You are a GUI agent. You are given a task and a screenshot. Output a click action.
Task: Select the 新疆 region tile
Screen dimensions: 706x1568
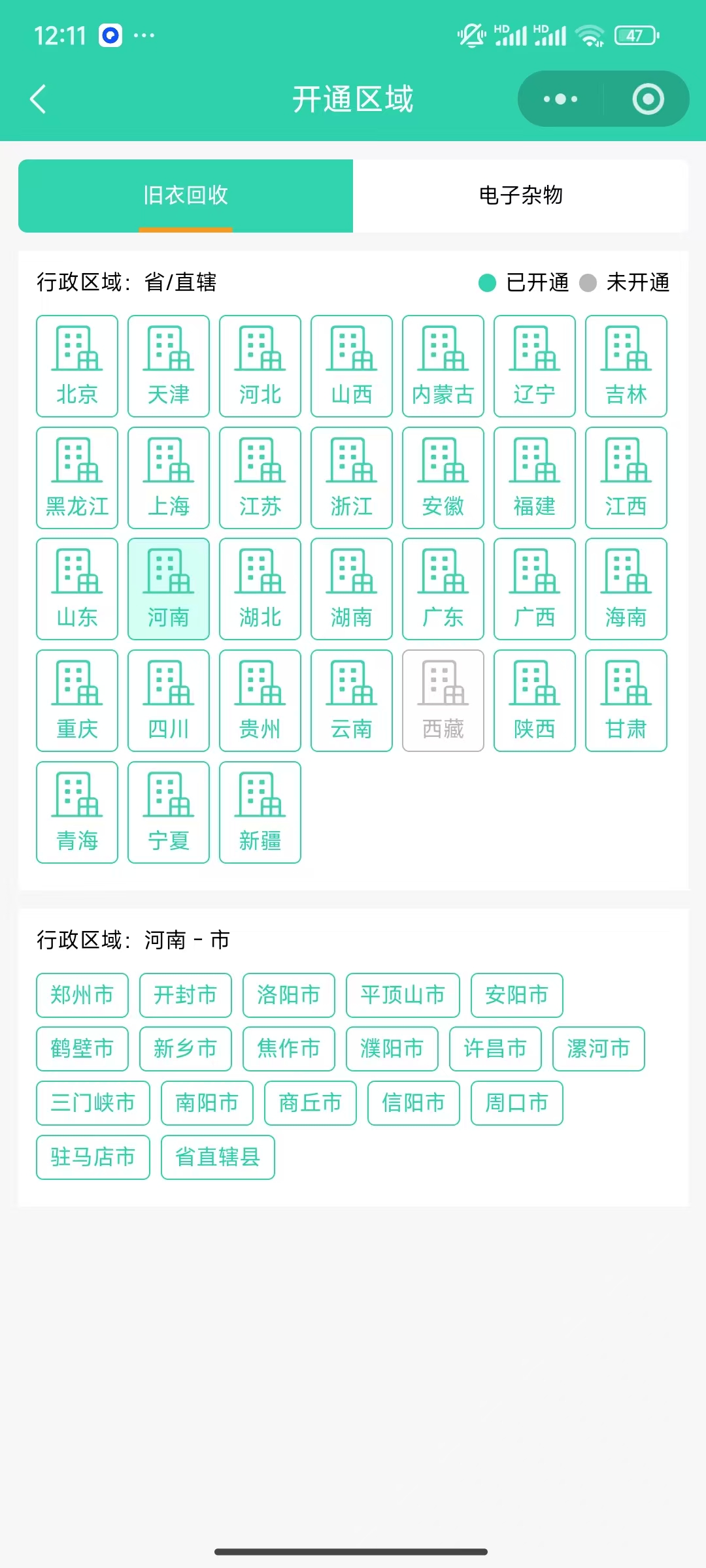(x=260, y=812)
